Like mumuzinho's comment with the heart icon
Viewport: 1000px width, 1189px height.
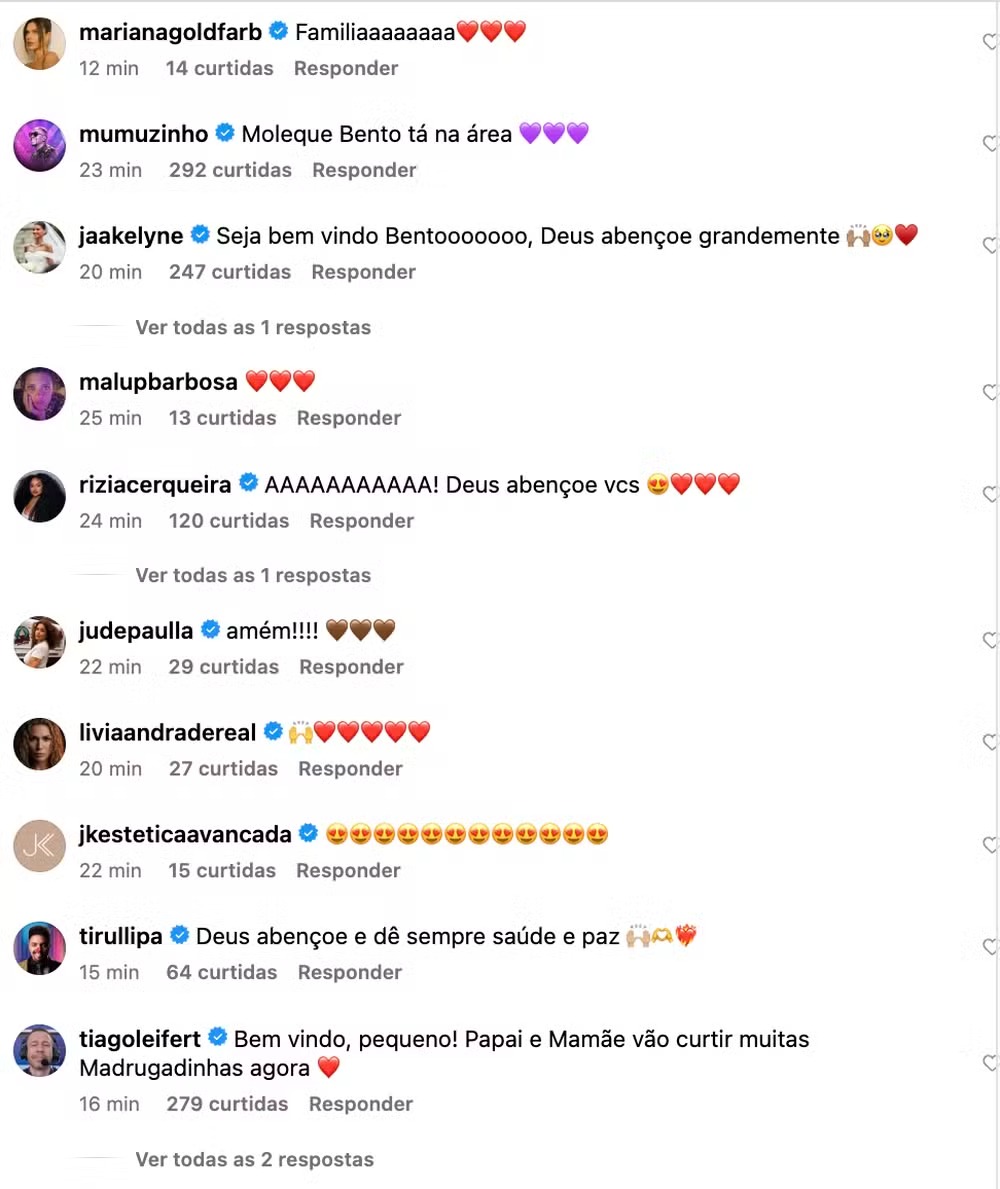(x=990, y=143)
